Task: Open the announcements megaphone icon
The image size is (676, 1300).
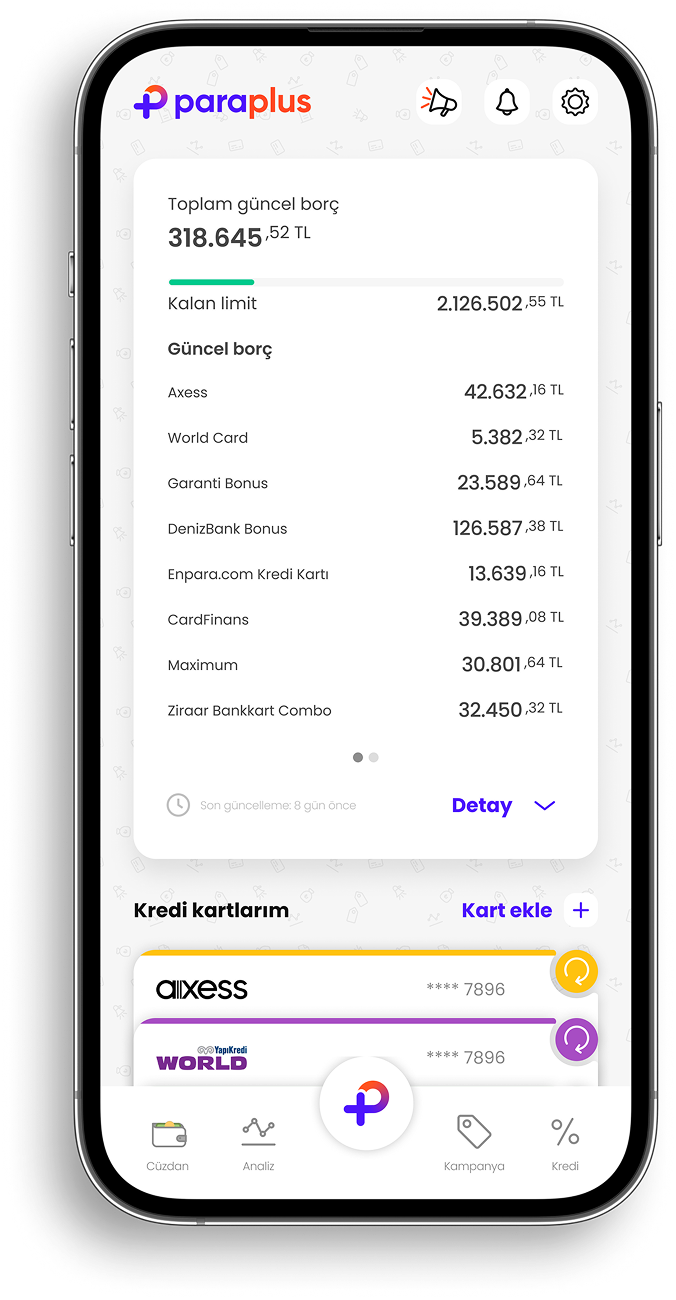Action: pos(439,102)
